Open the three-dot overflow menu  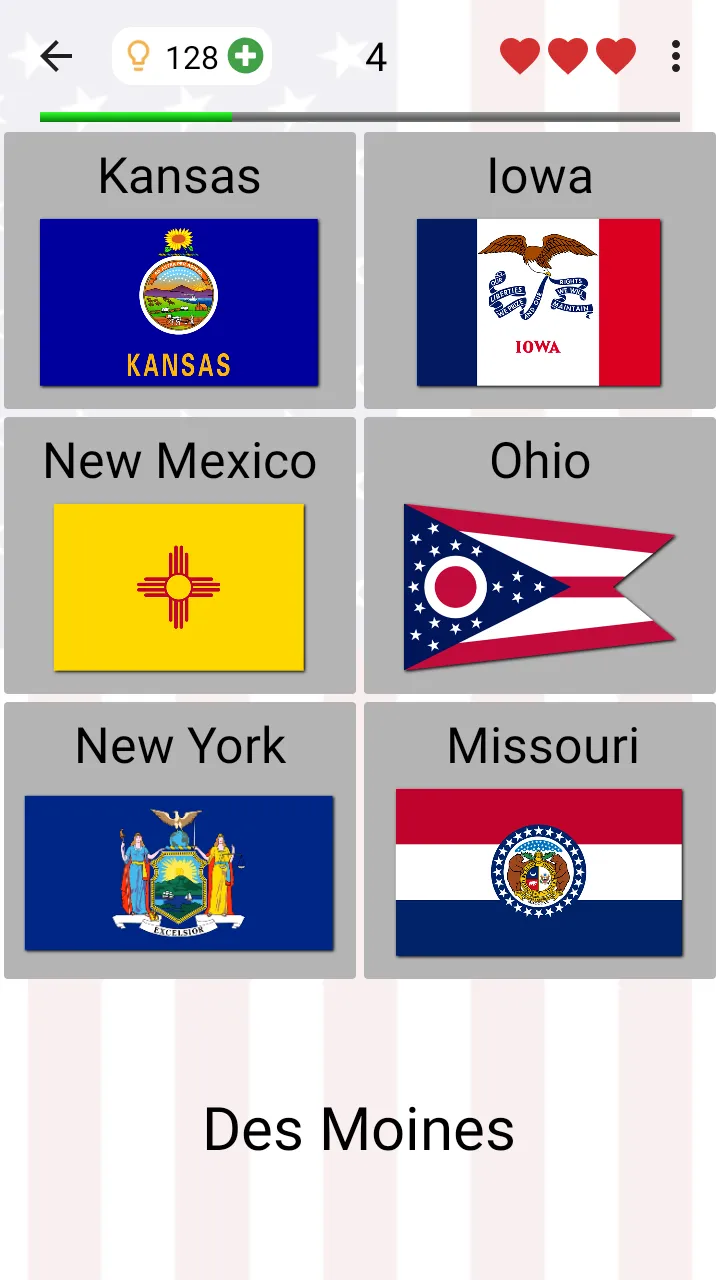675,56
